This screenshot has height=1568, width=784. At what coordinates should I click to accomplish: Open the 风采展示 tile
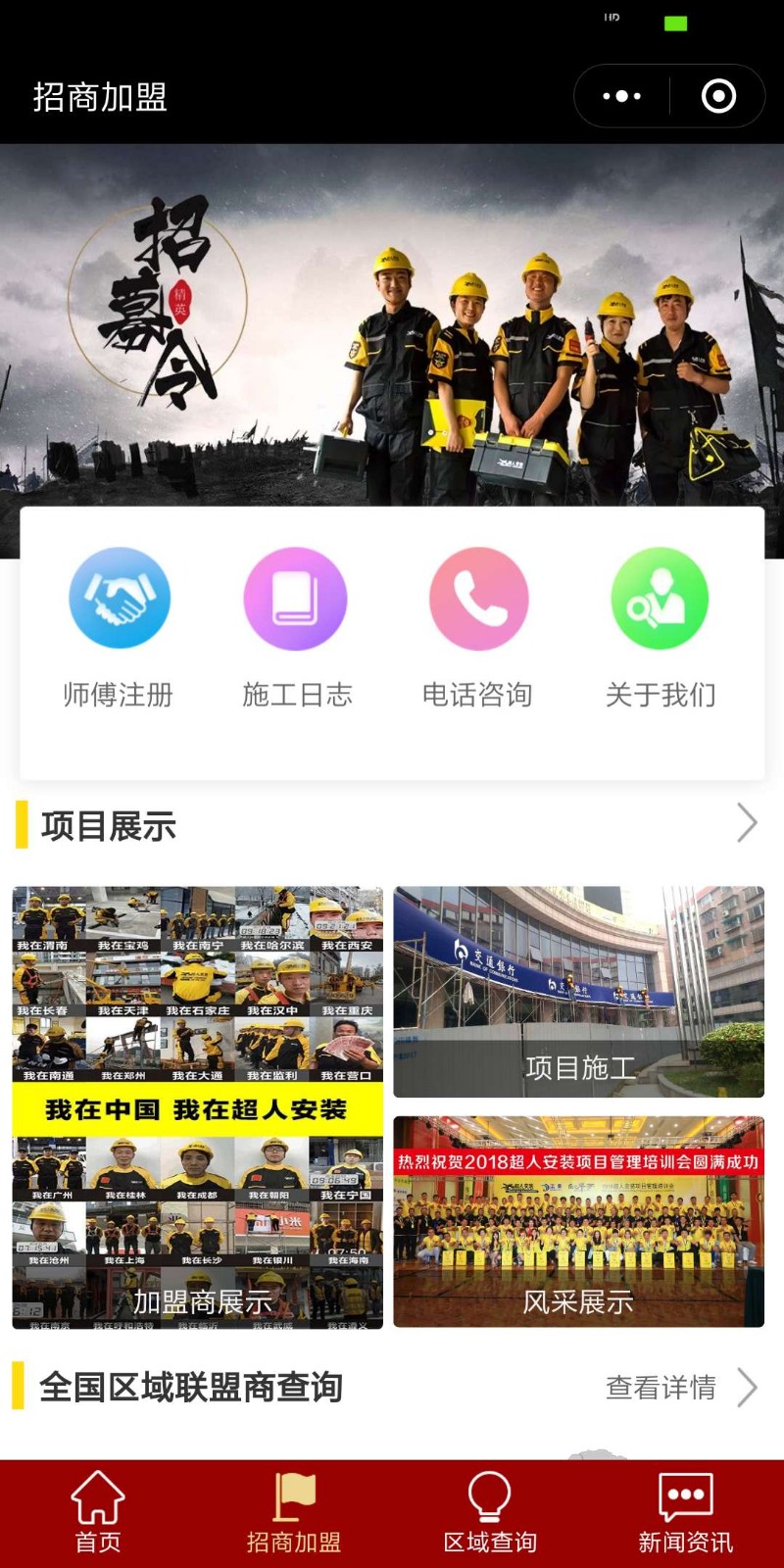tap(578, 1222)
